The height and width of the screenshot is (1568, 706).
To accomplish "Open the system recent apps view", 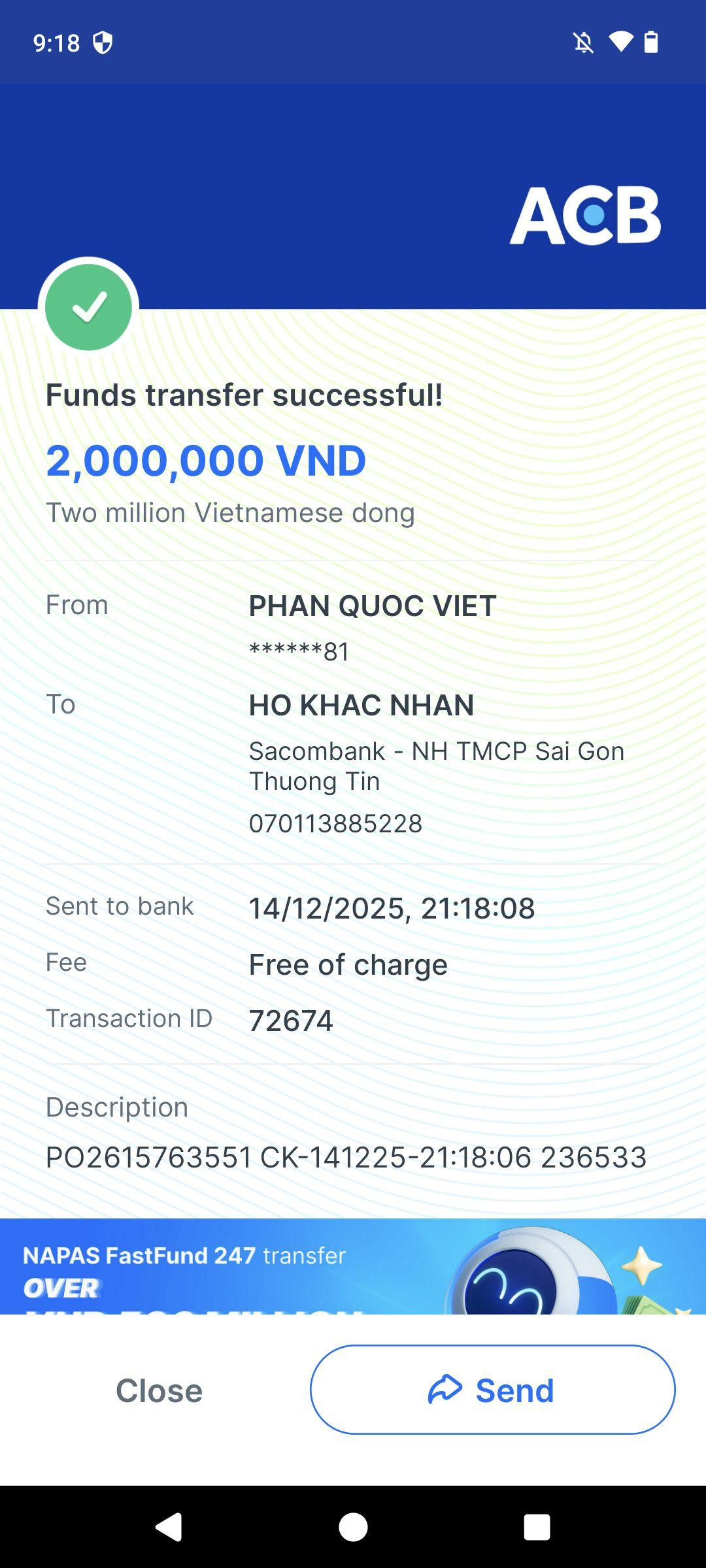I will pyautogui.click(x=536, y=1527).
